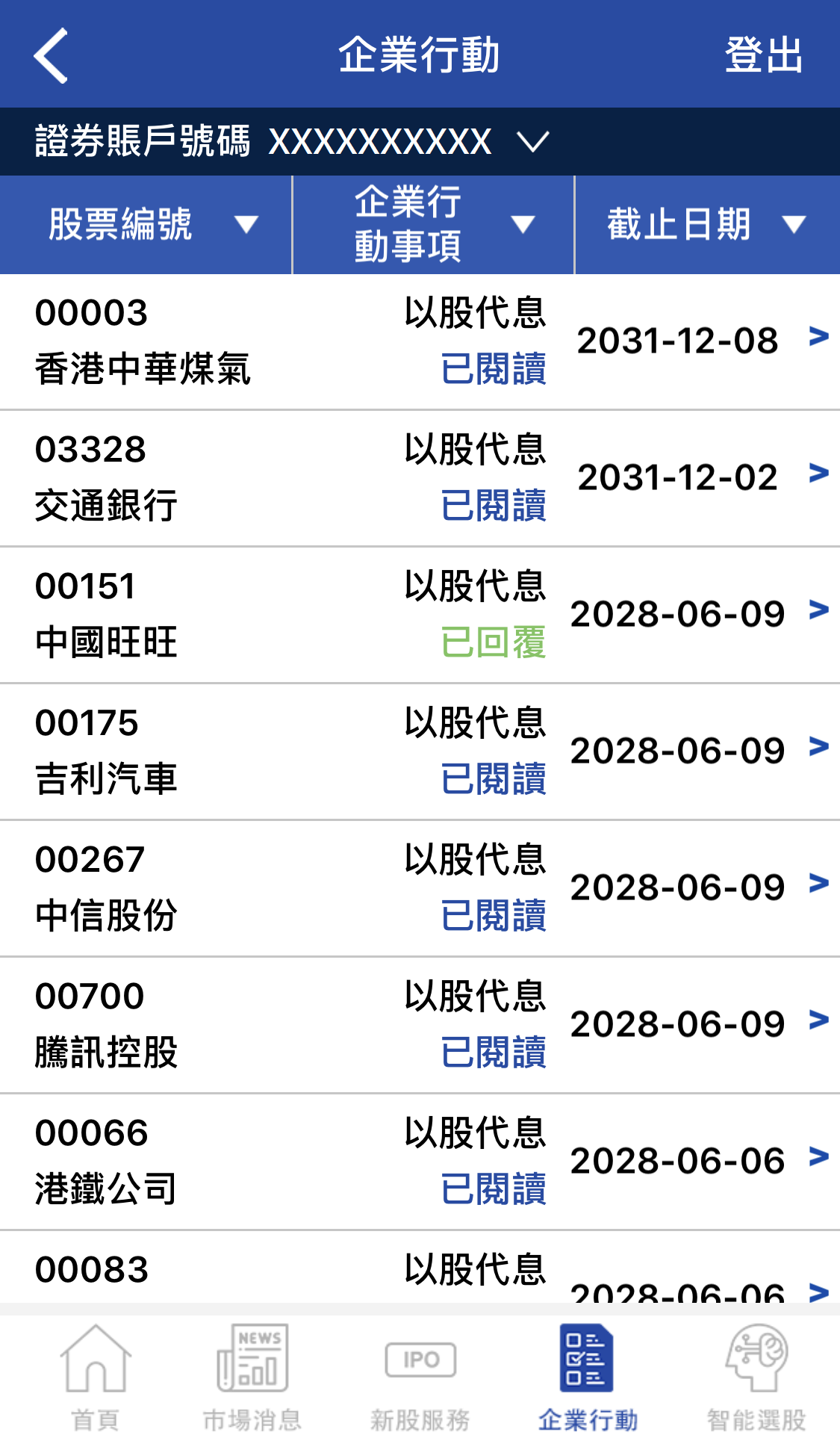Viewport: 840px width, 1447px height.
Task: Switch to the 首頁 home tab
Action: coord(95,1378)
